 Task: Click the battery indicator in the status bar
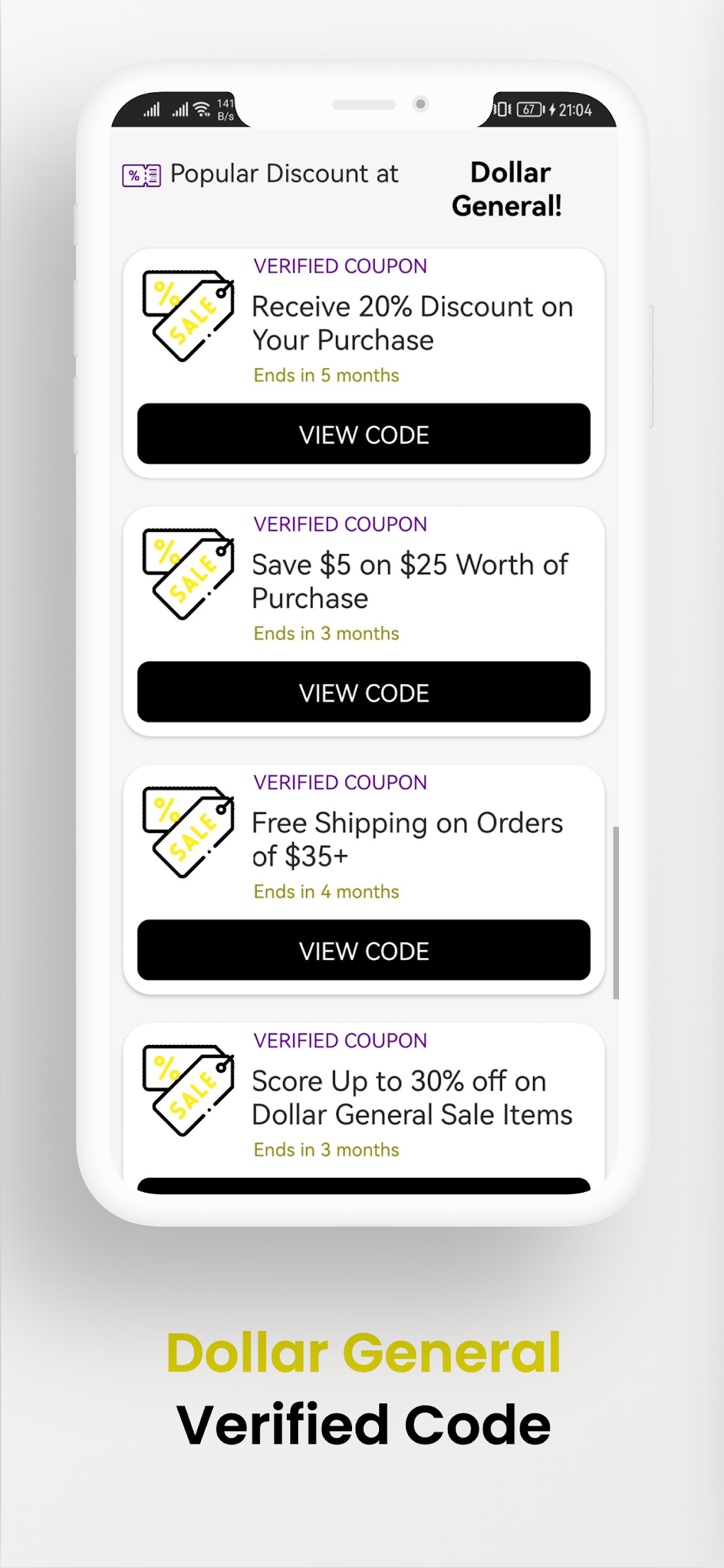[527, 110]
